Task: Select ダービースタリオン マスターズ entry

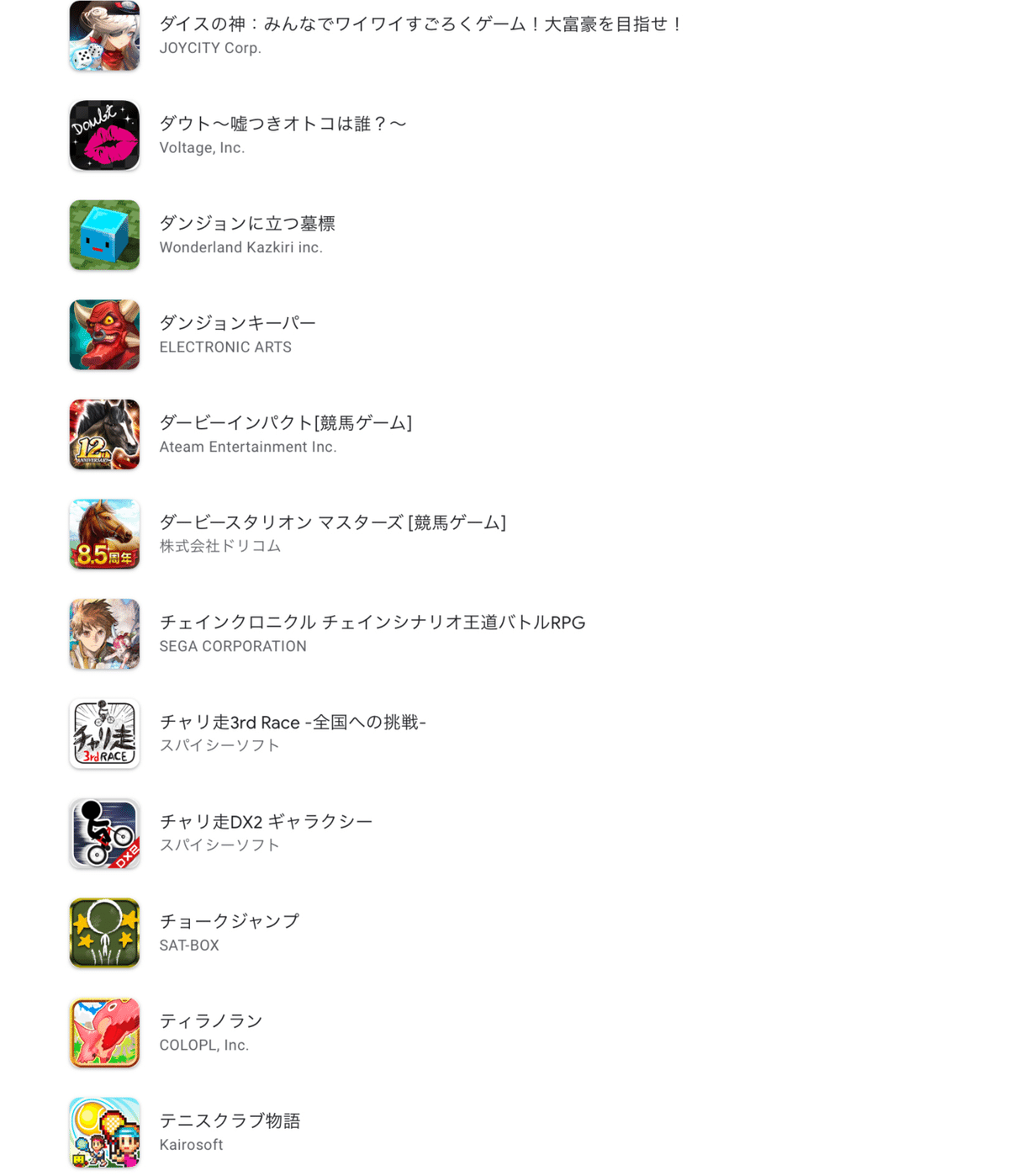Action: coord(332,523)
